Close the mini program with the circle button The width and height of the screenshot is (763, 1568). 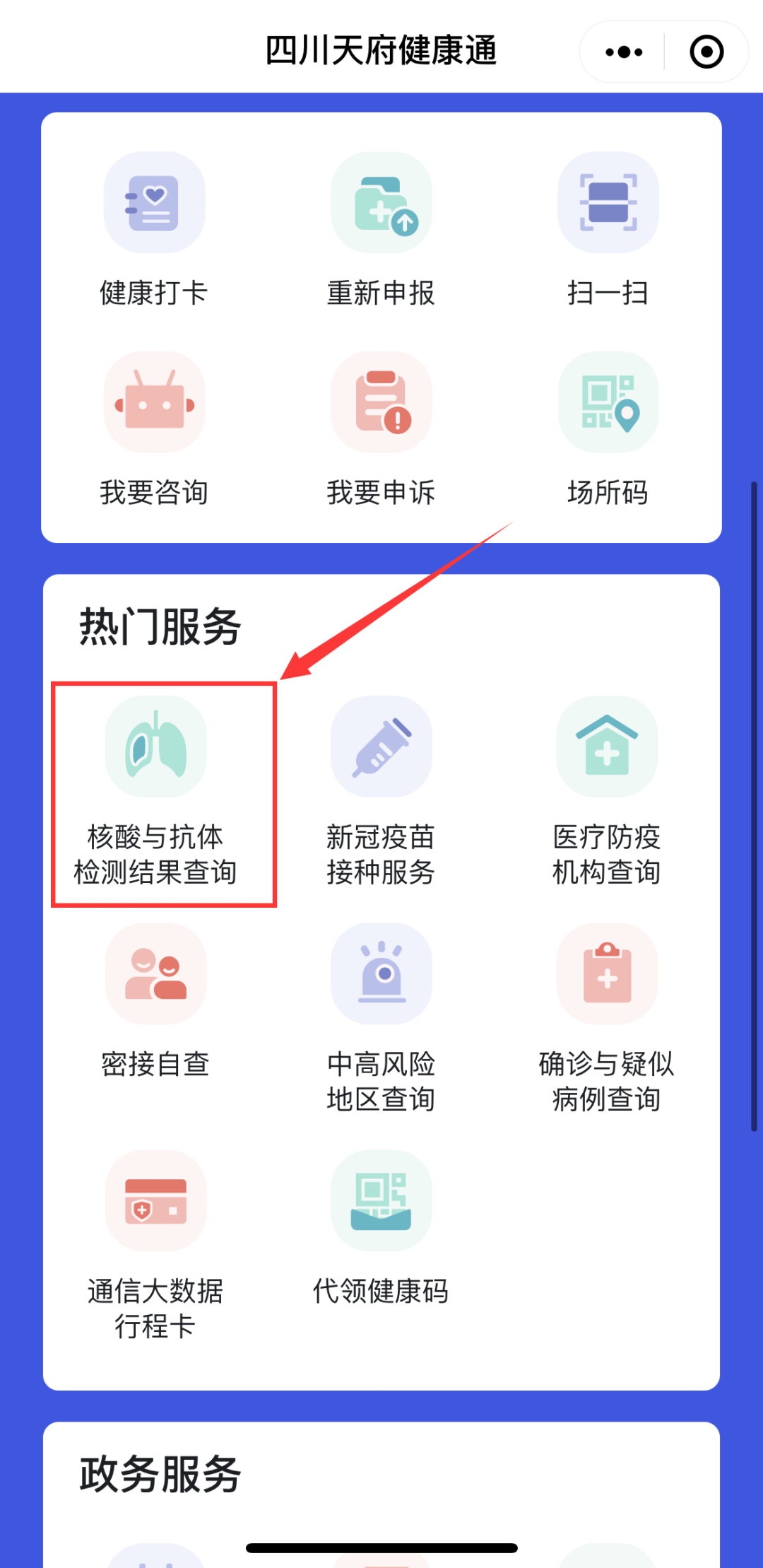coord(706,52)
